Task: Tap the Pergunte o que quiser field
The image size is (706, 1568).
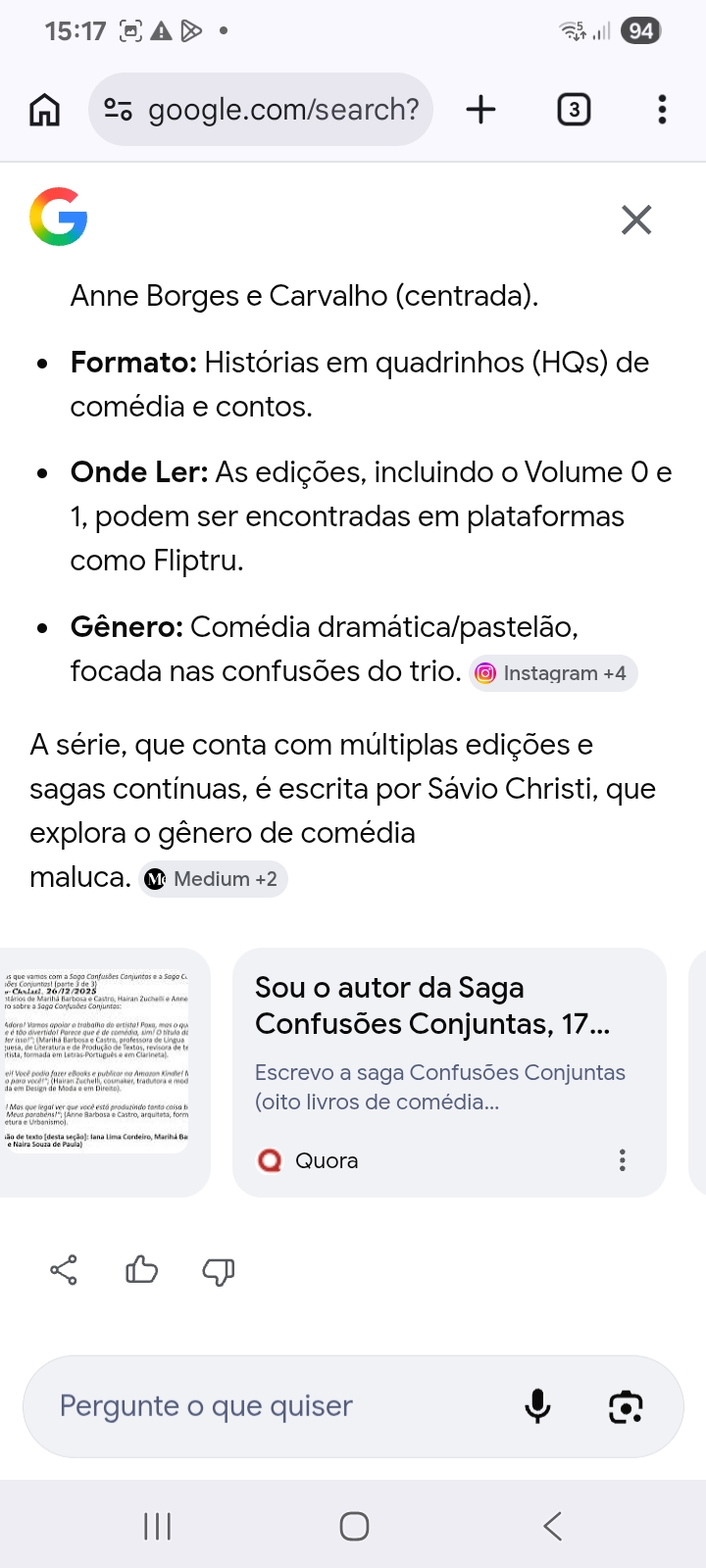Action: pos(265,1406)
